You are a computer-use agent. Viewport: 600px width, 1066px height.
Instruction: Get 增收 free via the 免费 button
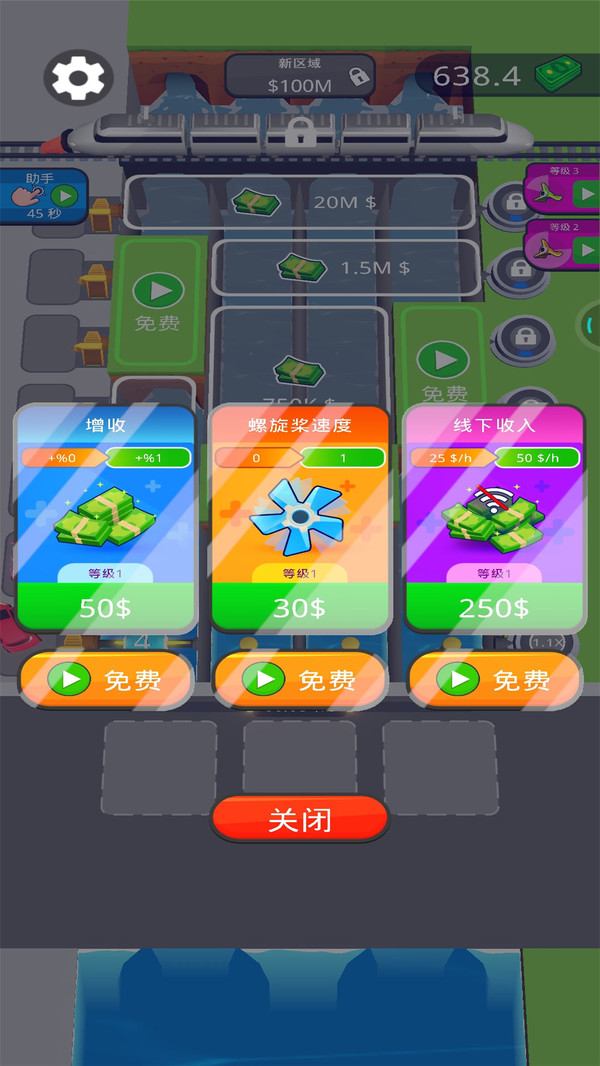tap(105, 680)
